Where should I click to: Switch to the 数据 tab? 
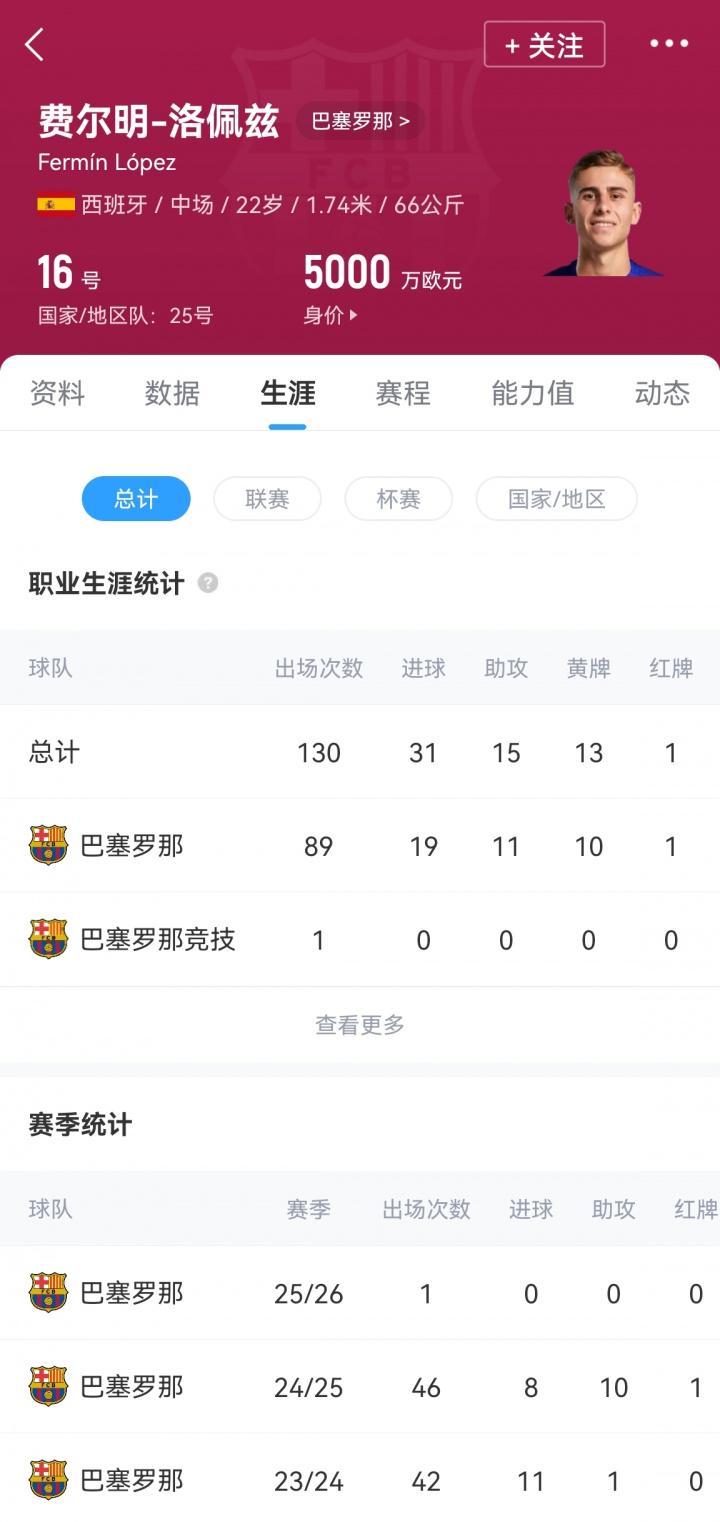(x=172, y=393)
